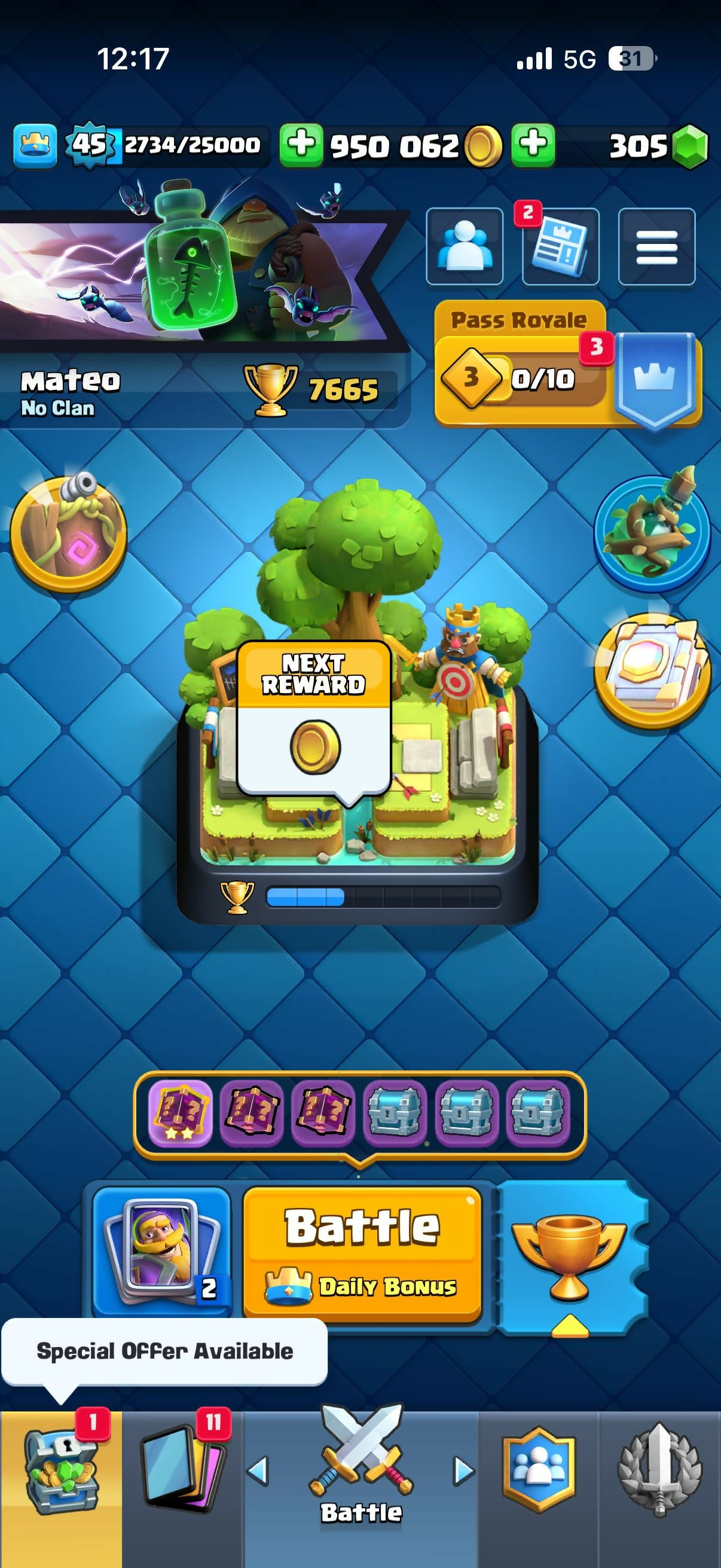The width and height of the screenshot is (721, 1568).
Task: View the King level crown icon
Action: click(x=35, y=145)
